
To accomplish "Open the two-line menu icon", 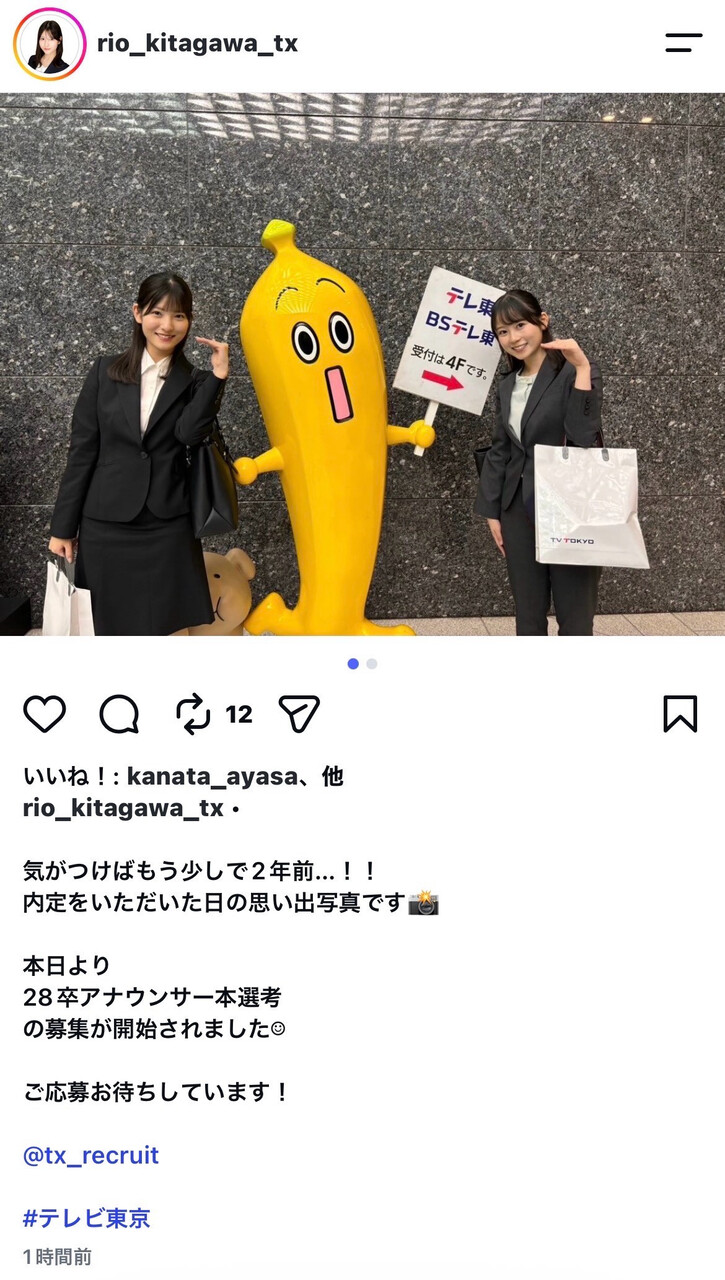I will pos(683,43).
